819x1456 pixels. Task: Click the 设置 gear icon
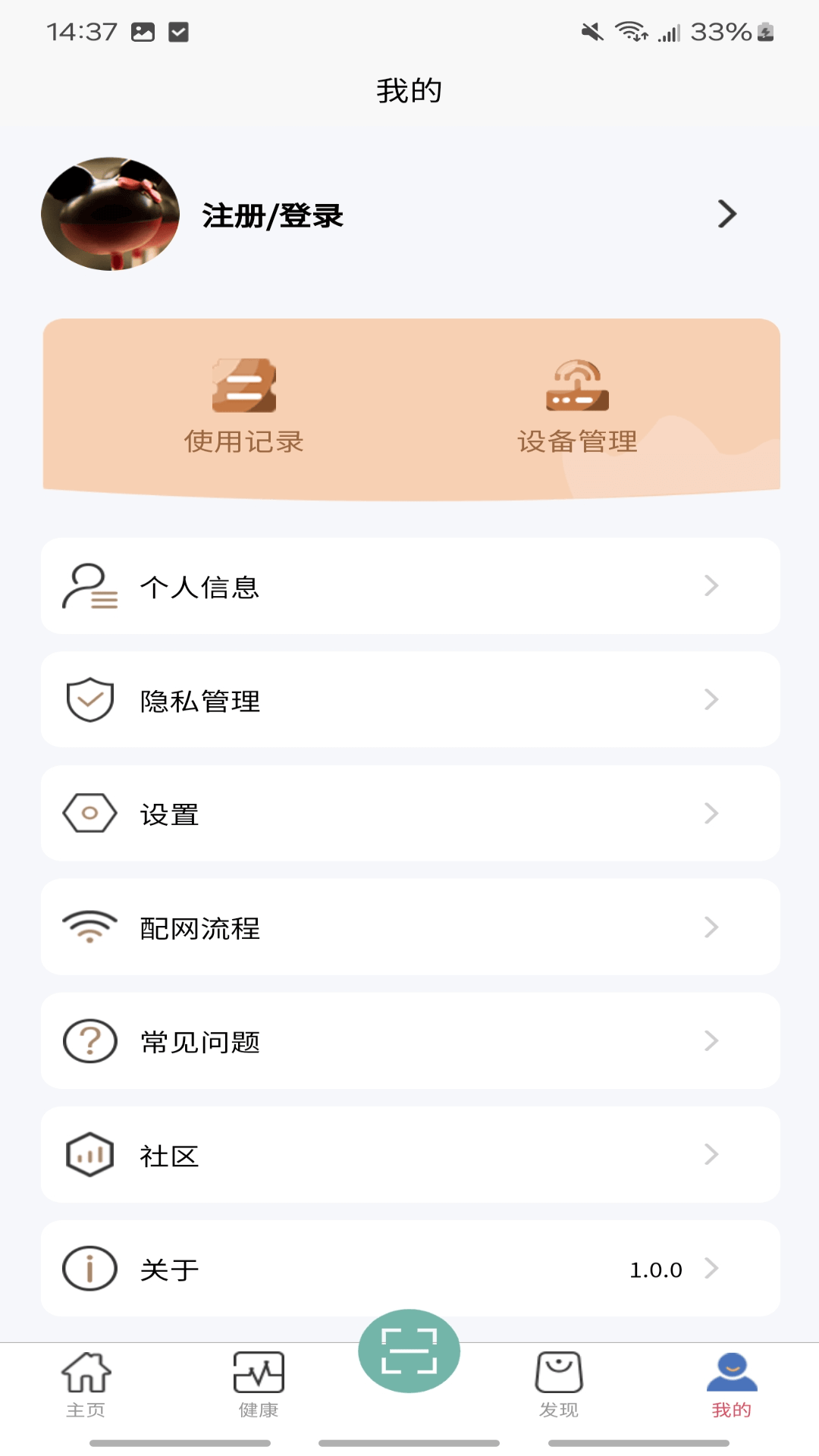(89, 813)
